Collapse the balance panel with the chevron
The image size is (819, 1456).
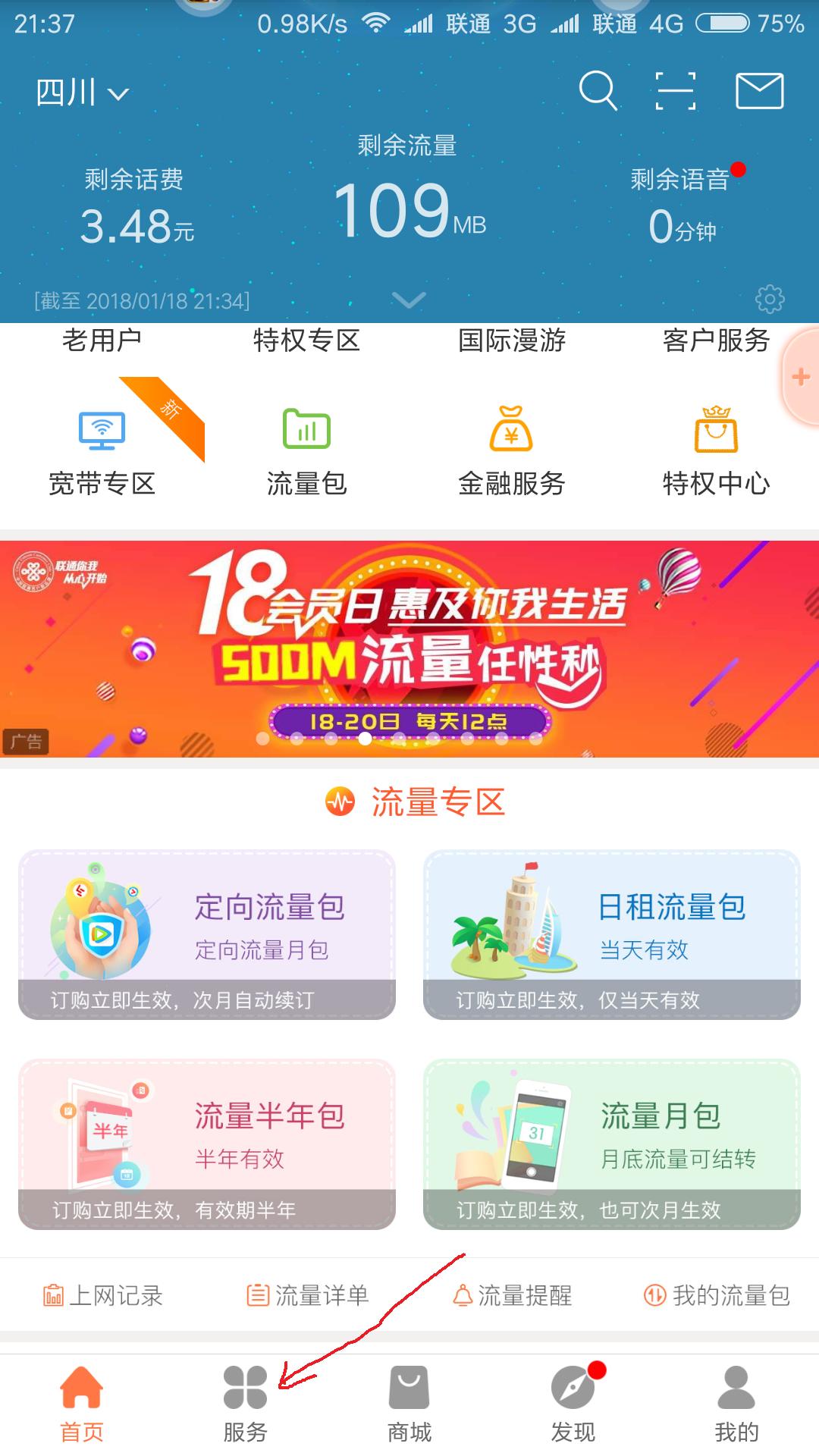click(x=409, y=301)
